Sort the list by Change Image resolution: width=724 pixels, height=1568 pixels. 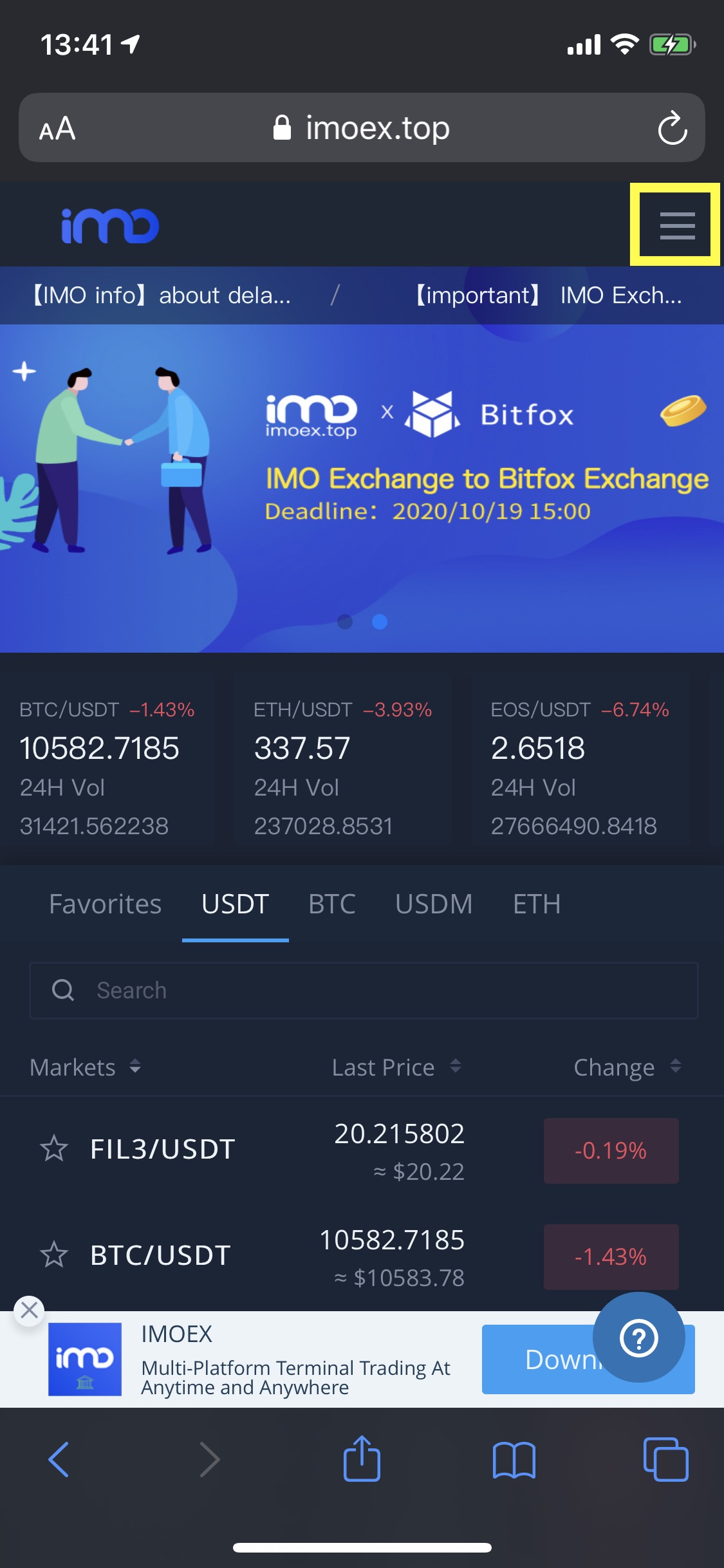627,1067
